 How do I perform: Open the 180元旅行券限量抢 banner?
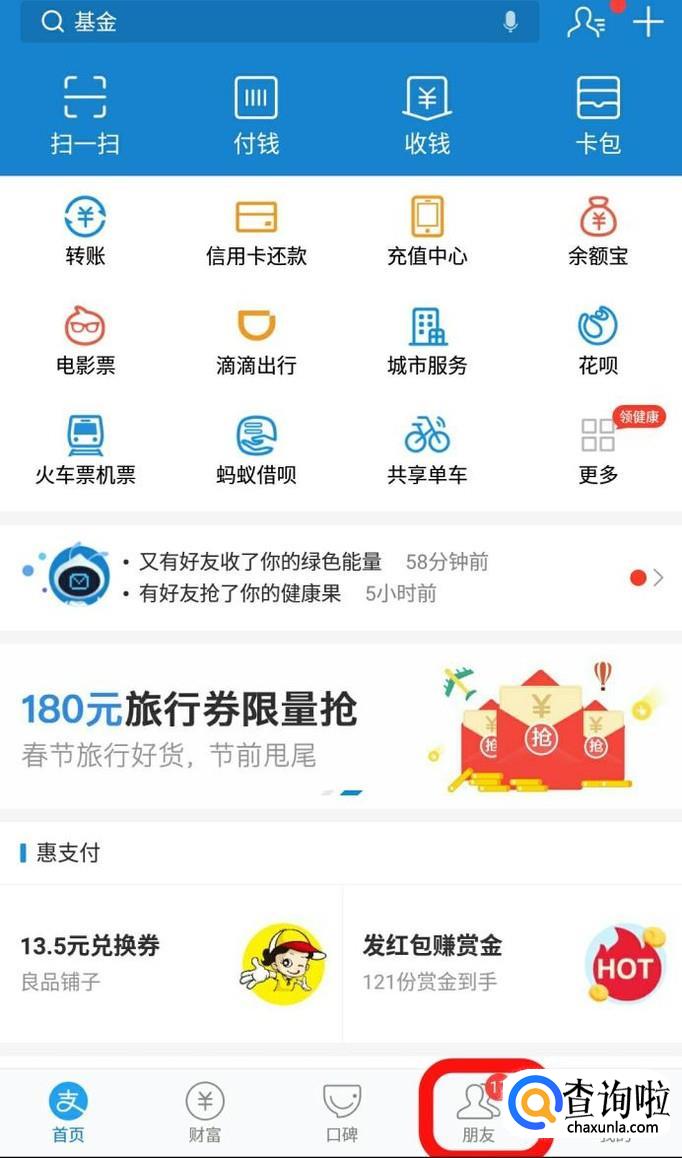[340, 725]
